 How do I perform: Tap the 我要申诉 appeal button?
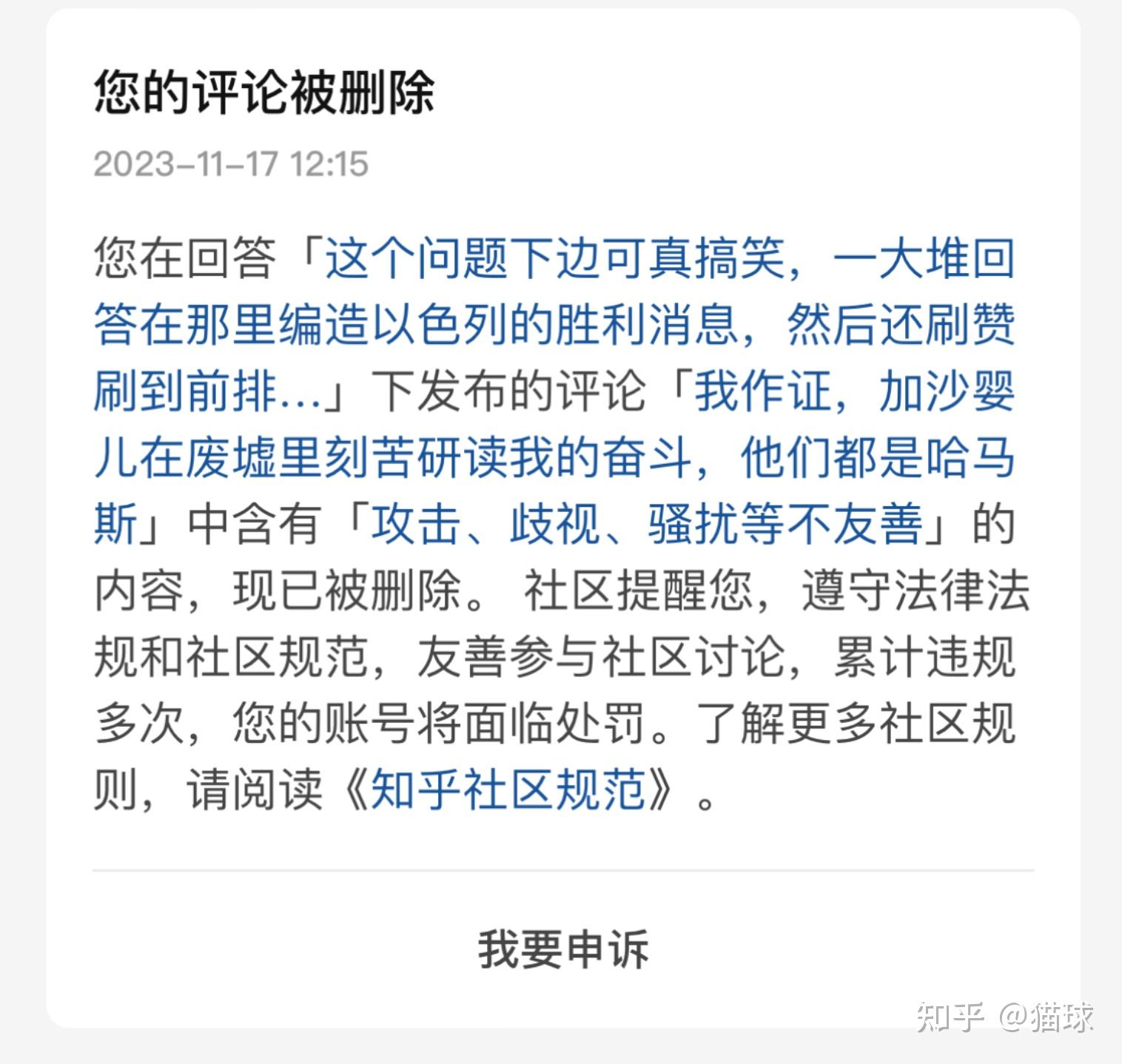pyautogui.click(x=562, y=949)
